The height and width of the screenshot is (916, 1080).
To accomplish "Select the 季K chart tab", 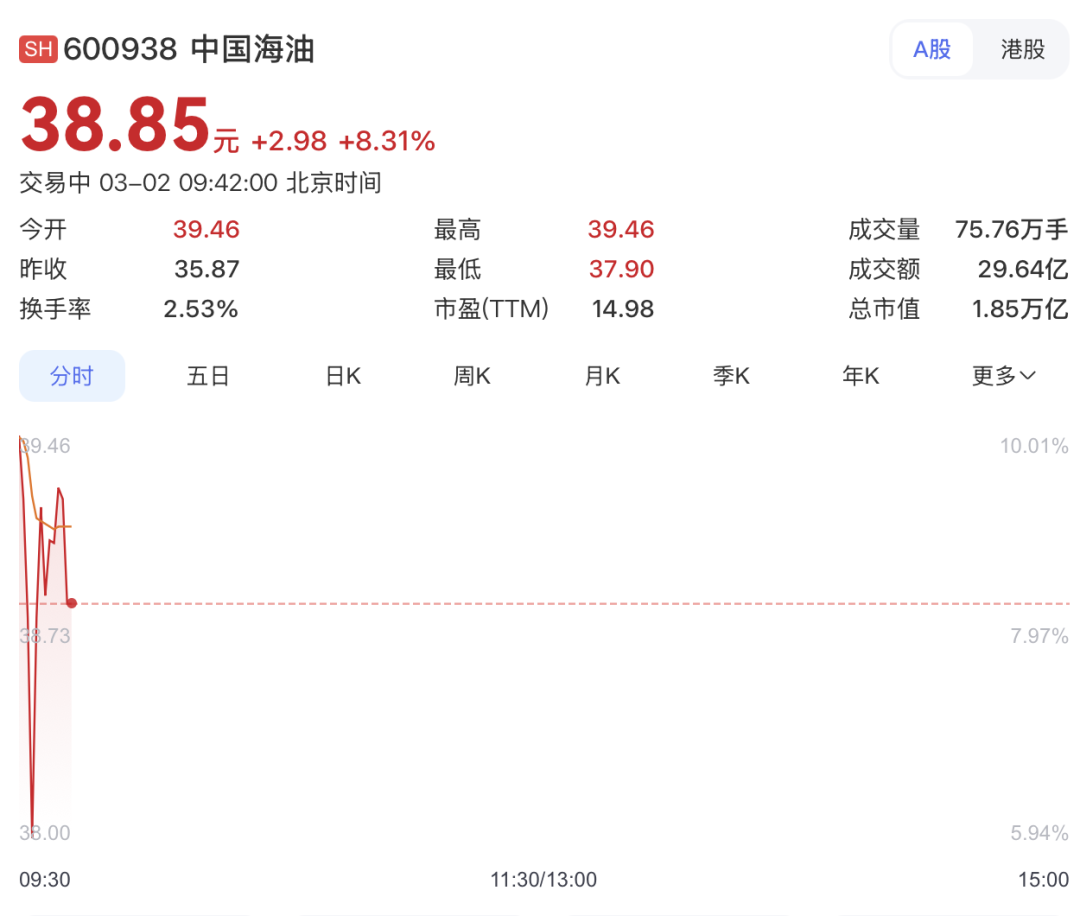I will click(731, 376).
